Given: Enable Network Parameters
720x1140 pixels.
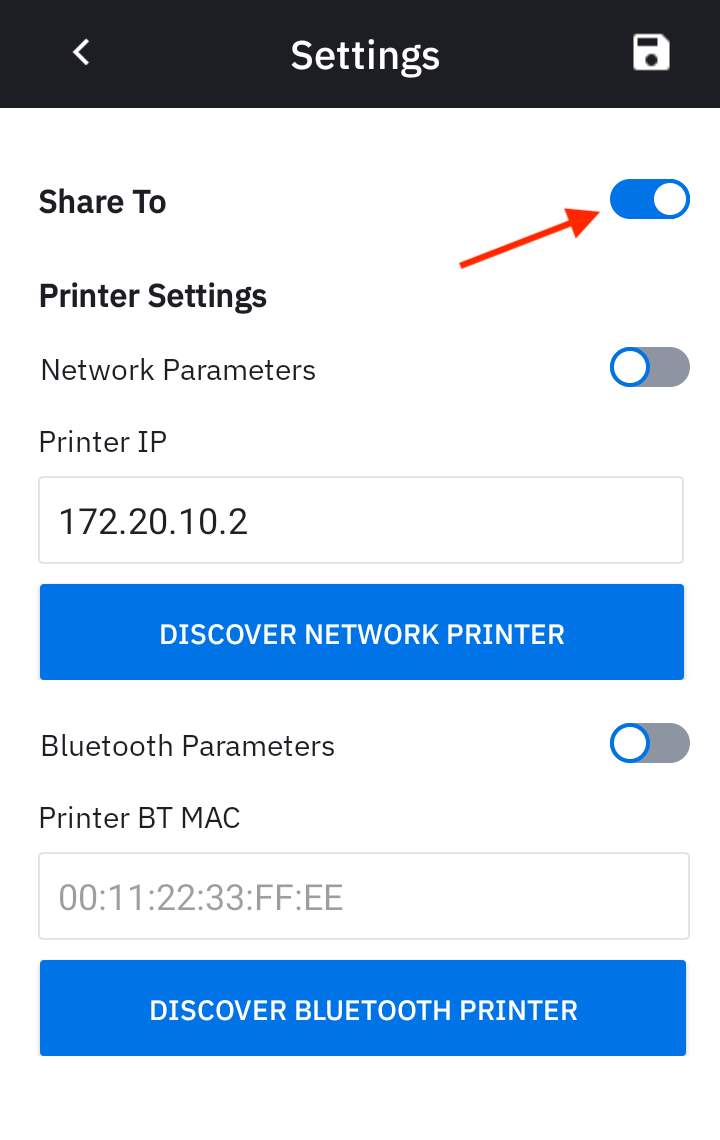Looking at the screenshot, I should [649, 368].
